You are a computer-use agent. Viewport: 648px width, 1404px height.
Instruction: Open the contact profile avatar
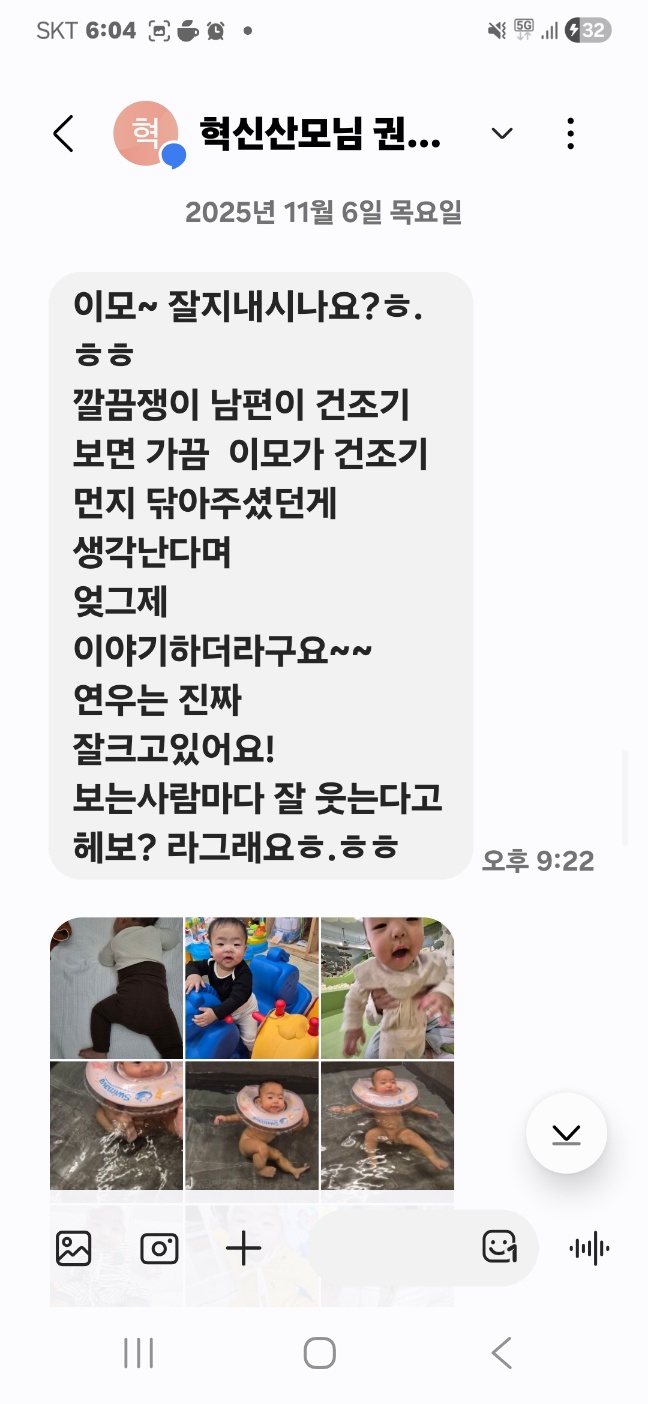click(x=146, y=134)
